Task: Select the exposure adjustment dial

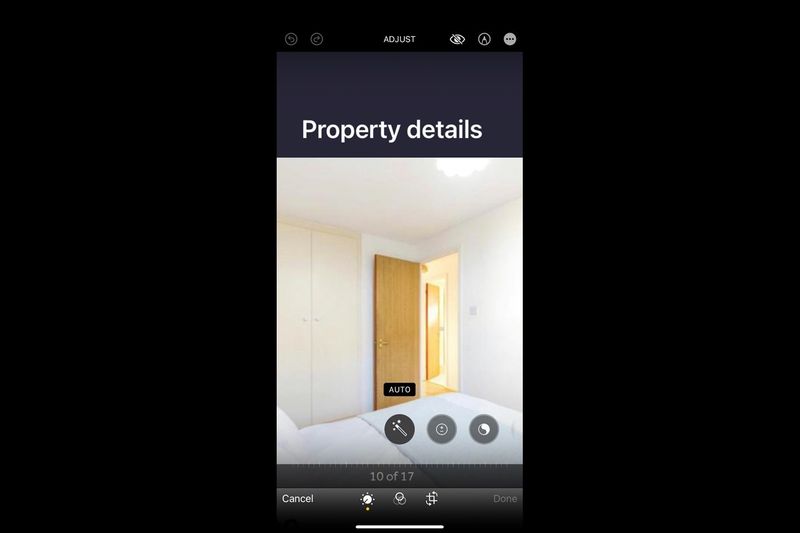Action: [441, 429]
